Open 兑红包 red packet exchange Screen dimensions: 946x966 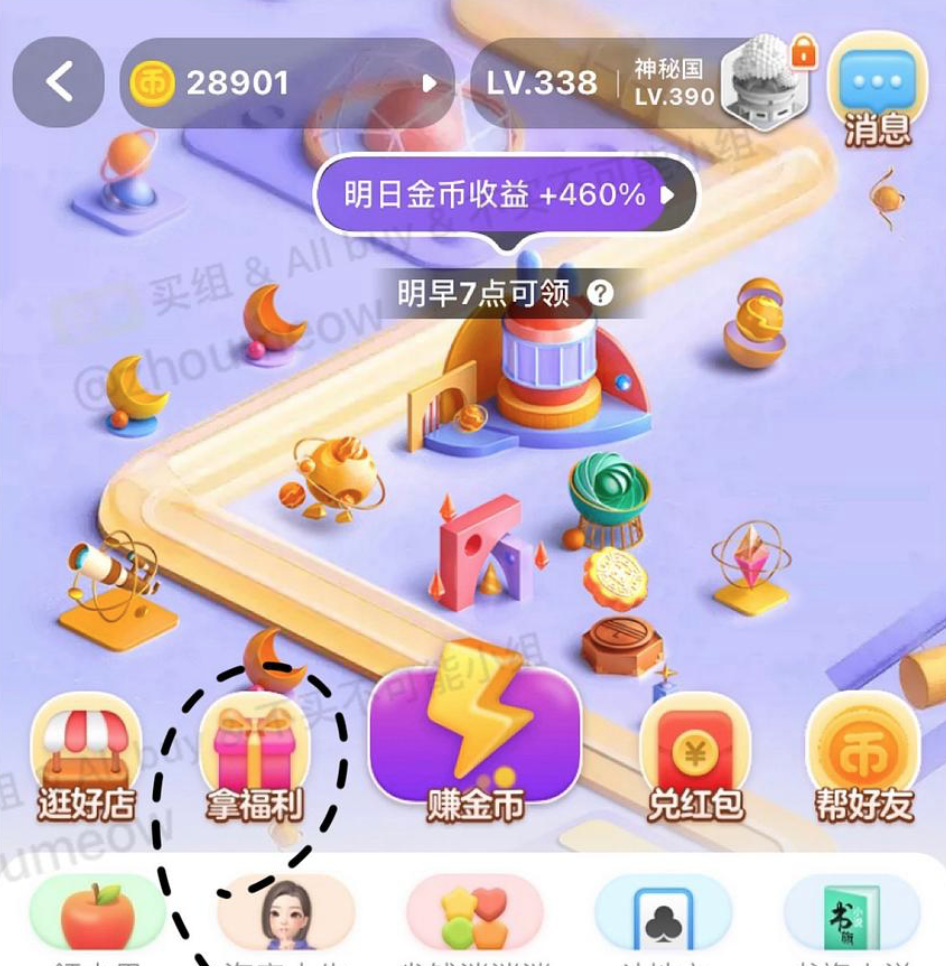pos(695,762)
